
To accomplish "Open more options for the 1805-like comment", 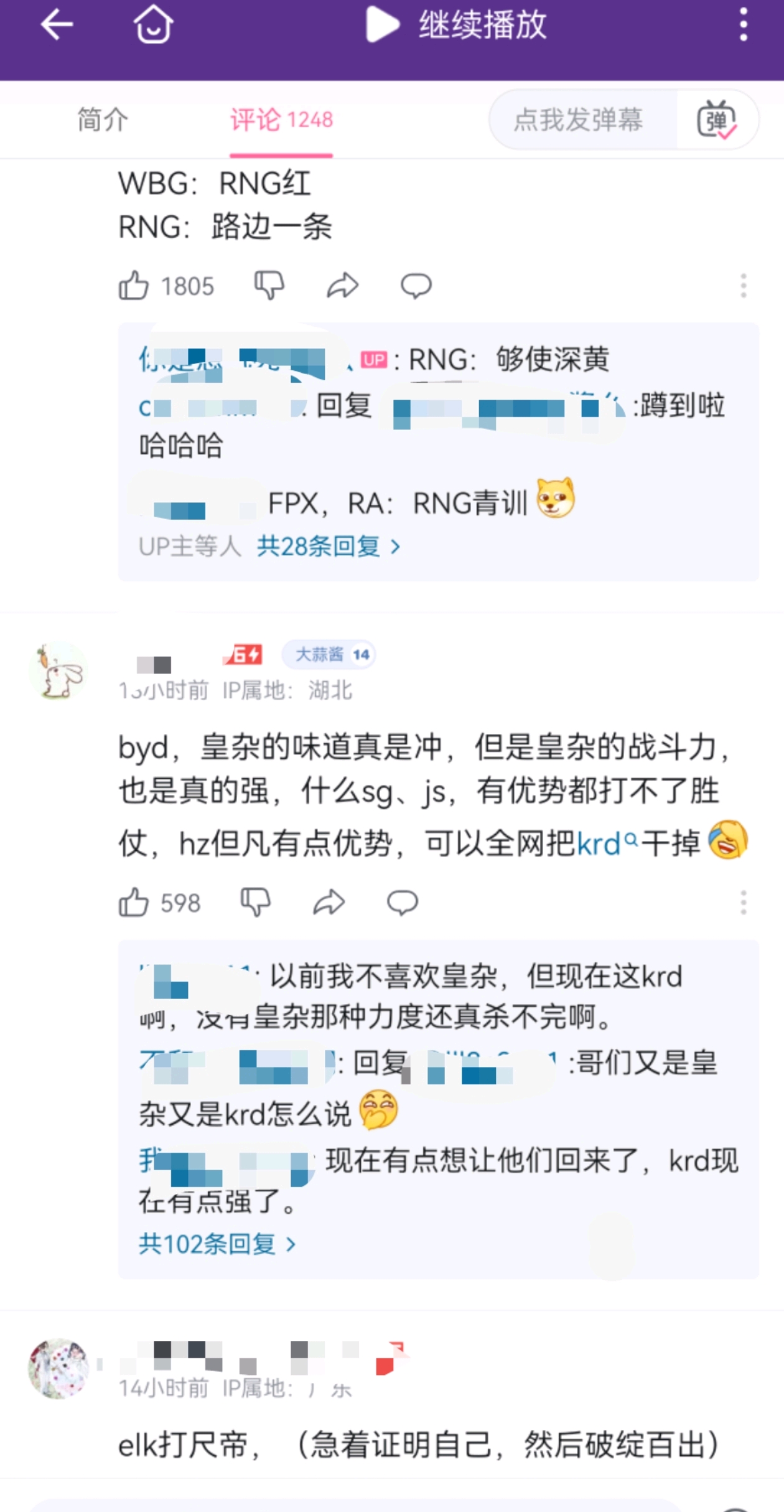I will pyautogui.click(x=743, y=286).
